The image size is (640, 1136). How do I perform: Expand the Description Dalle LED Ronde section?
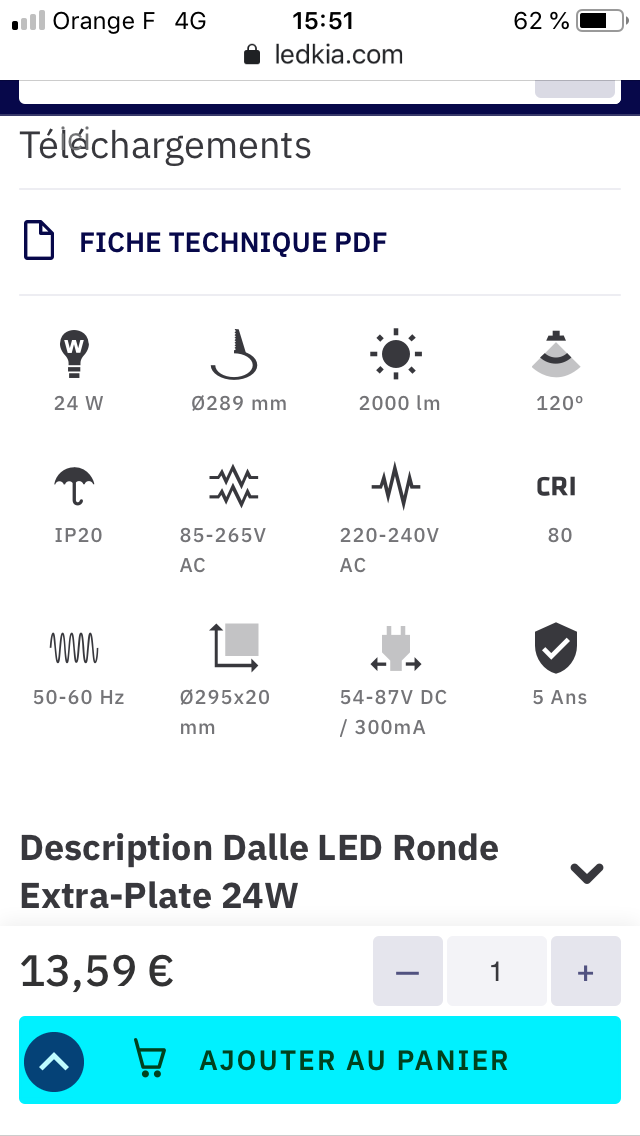pos(586,872)
